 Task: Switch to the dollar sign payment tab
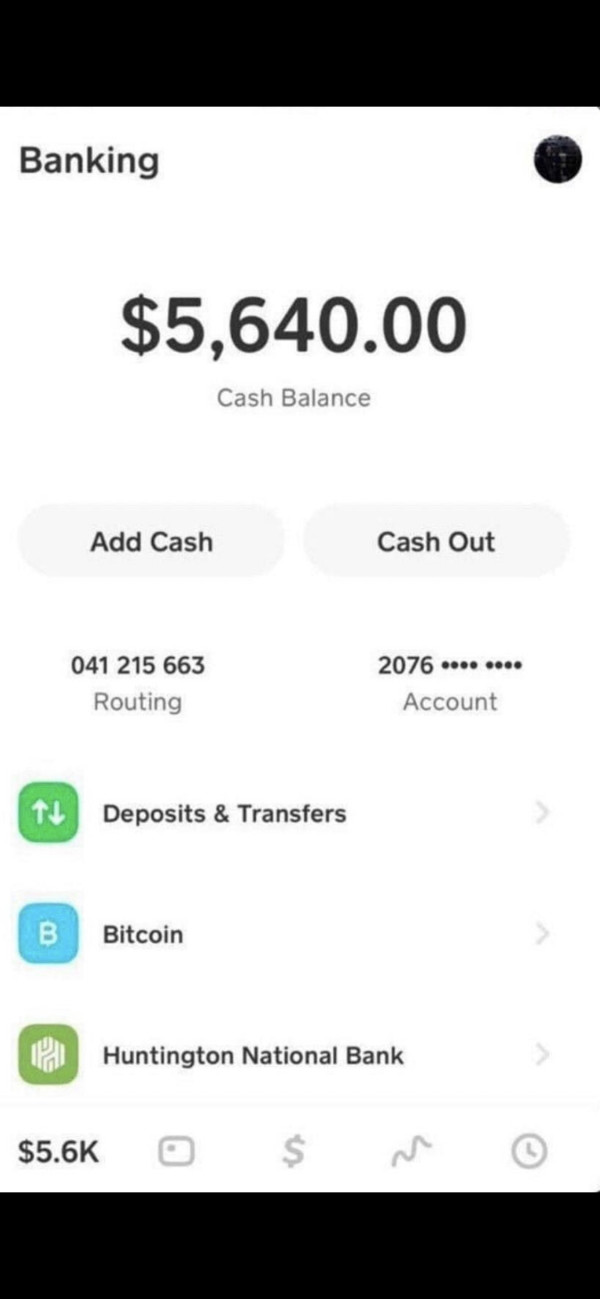(x=292, y=1153)
